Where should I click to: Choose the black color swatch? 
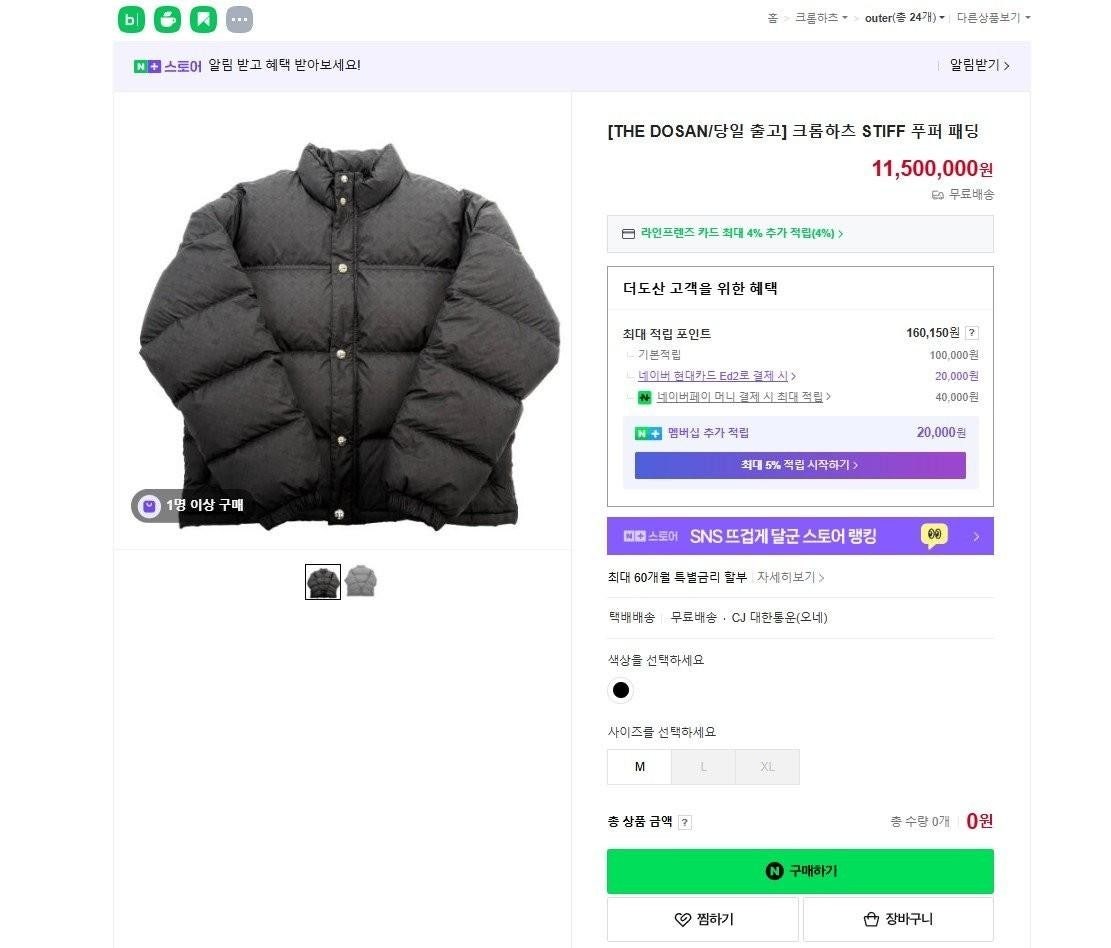(621, 690)
